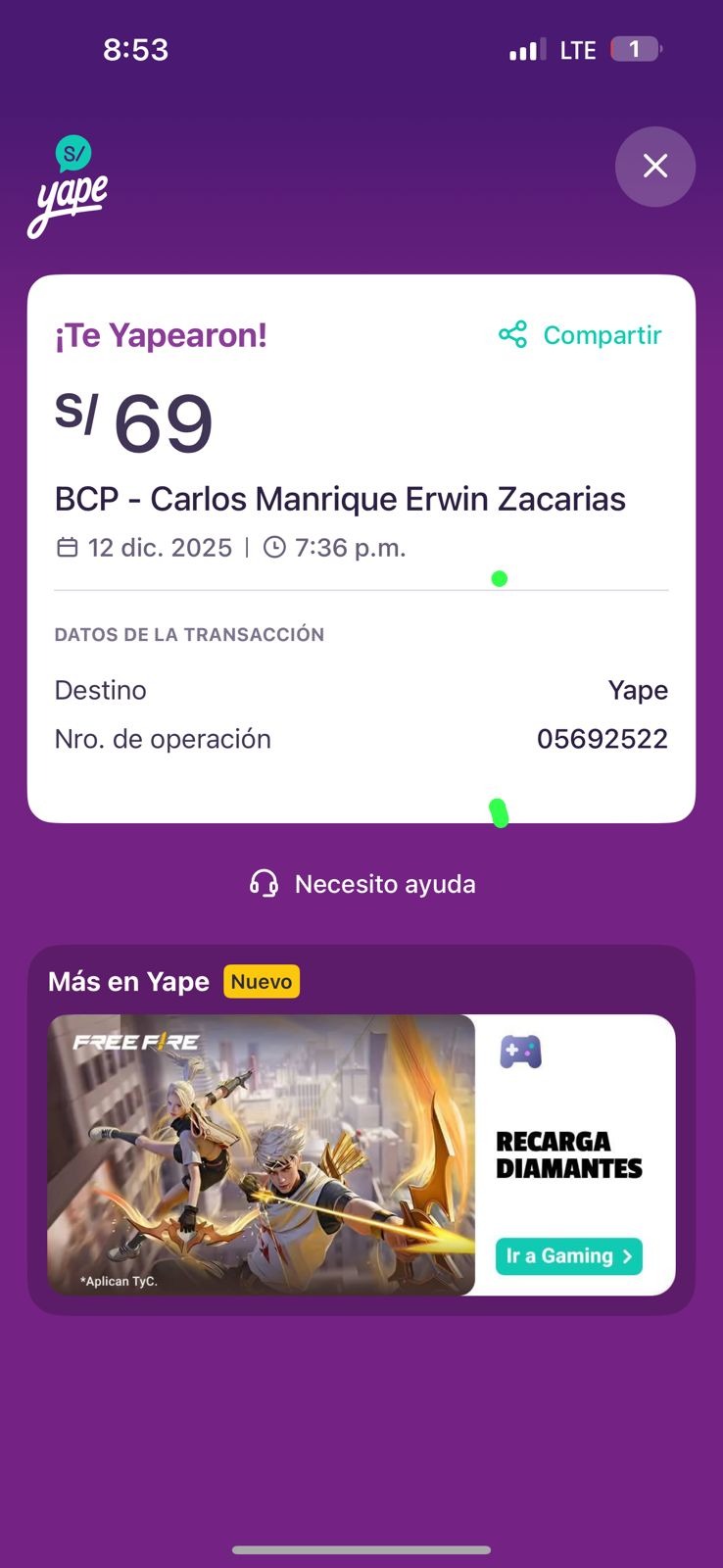Viewport: 723px width, 1568px height.
Task: Tap Necesito ayuda for help
Action: [362, 884]
